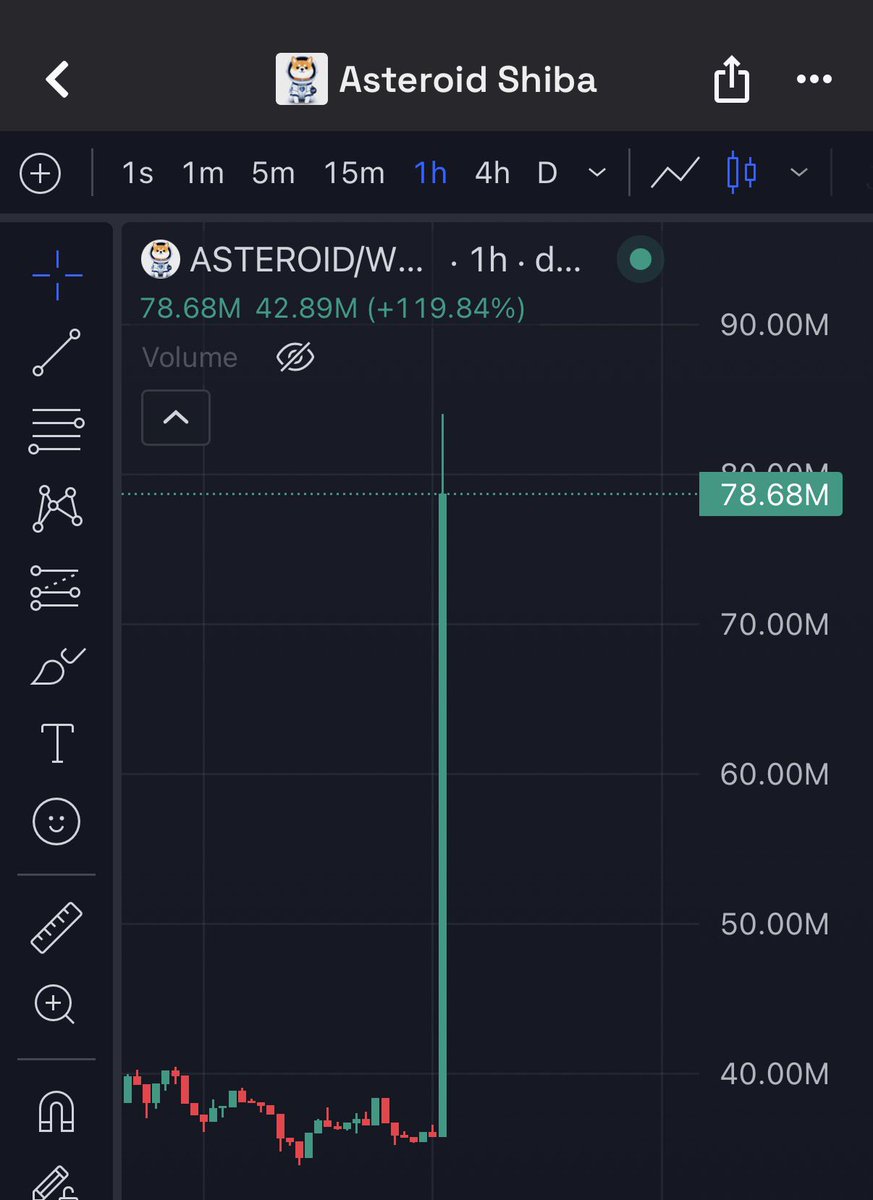Pick the trend line drawing tool
This screenshot has width=873, height=1200.
tap(57, 352)
